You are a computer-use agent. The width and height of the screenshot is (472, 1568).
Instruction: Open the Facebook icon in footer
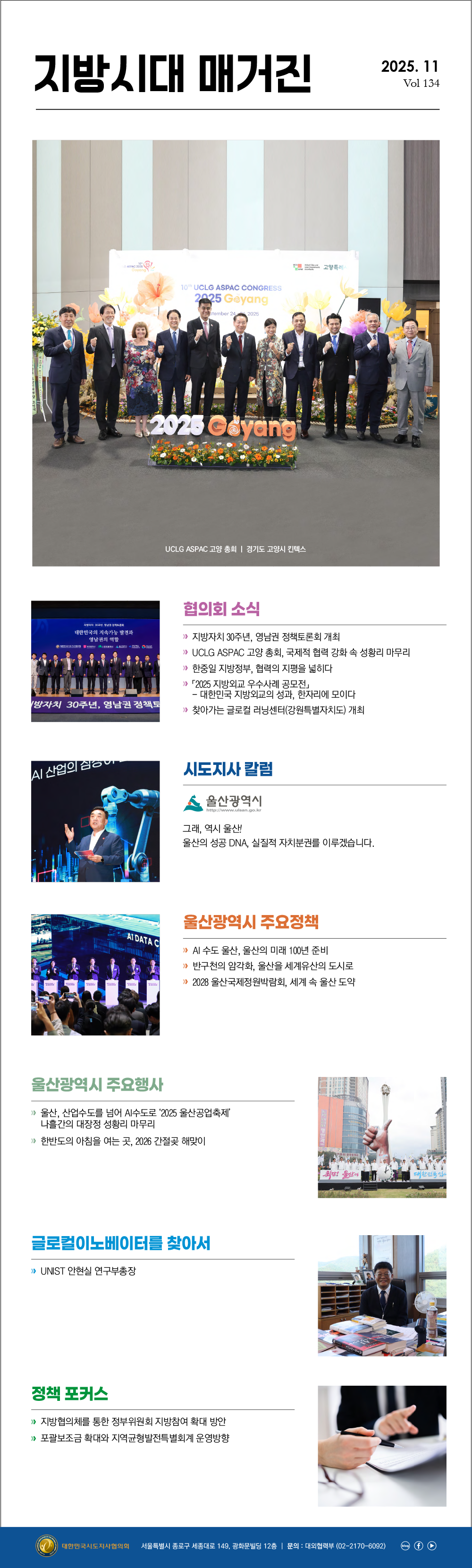(419, 1545)
